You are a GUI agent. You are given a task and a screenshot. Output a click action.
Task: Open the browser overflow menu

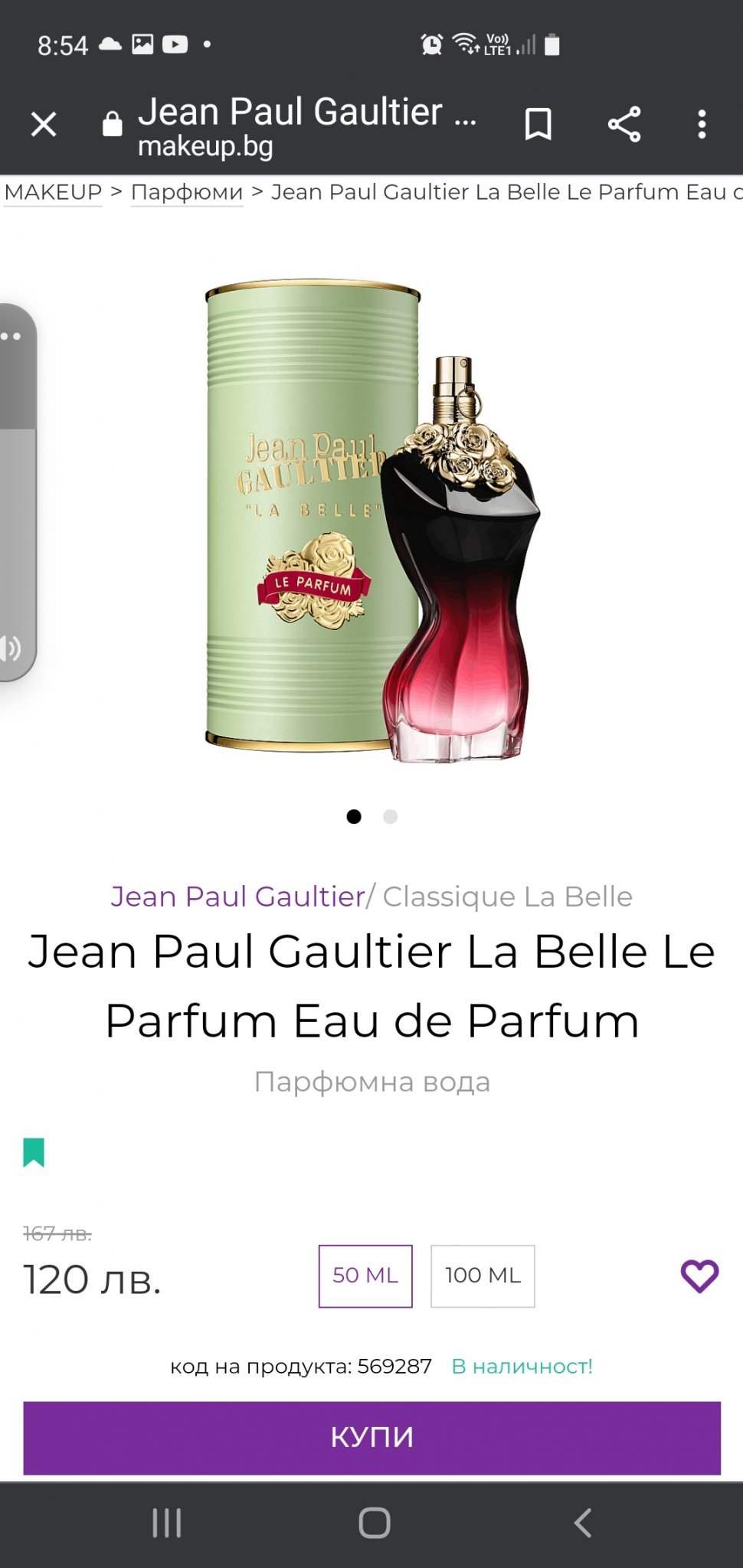702,124
